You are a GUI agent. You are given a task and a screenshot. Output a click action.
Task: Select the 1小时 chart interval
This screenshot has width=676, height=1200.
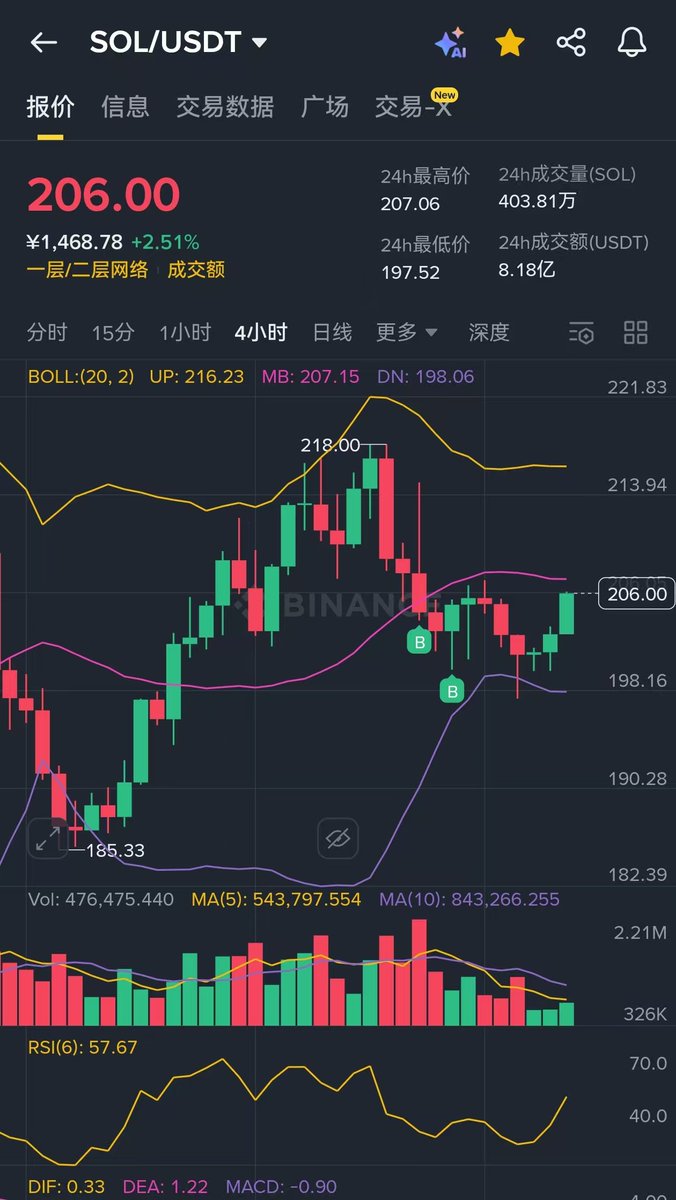point(185,333)
